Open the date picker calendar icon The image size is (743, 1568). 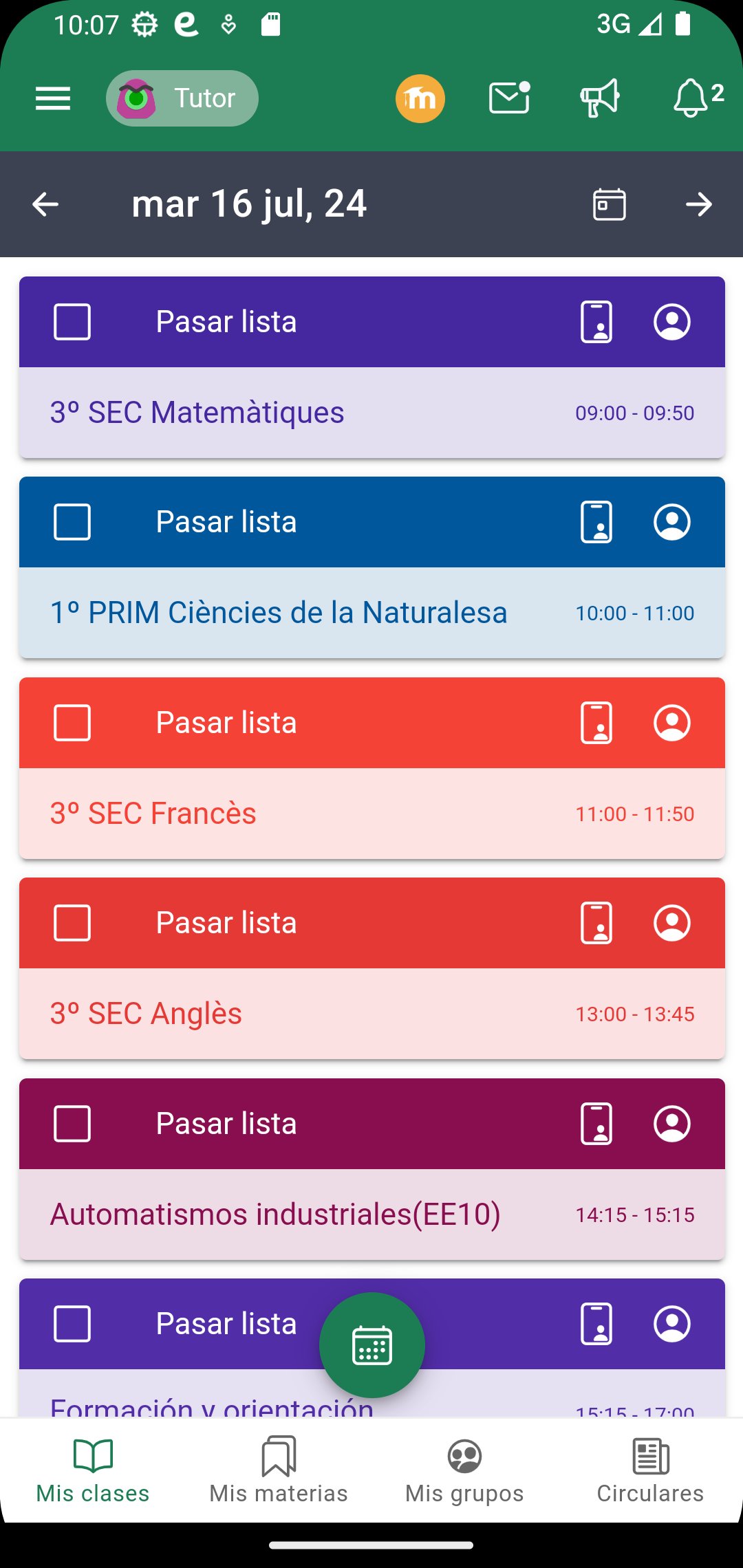coord(609,204)
